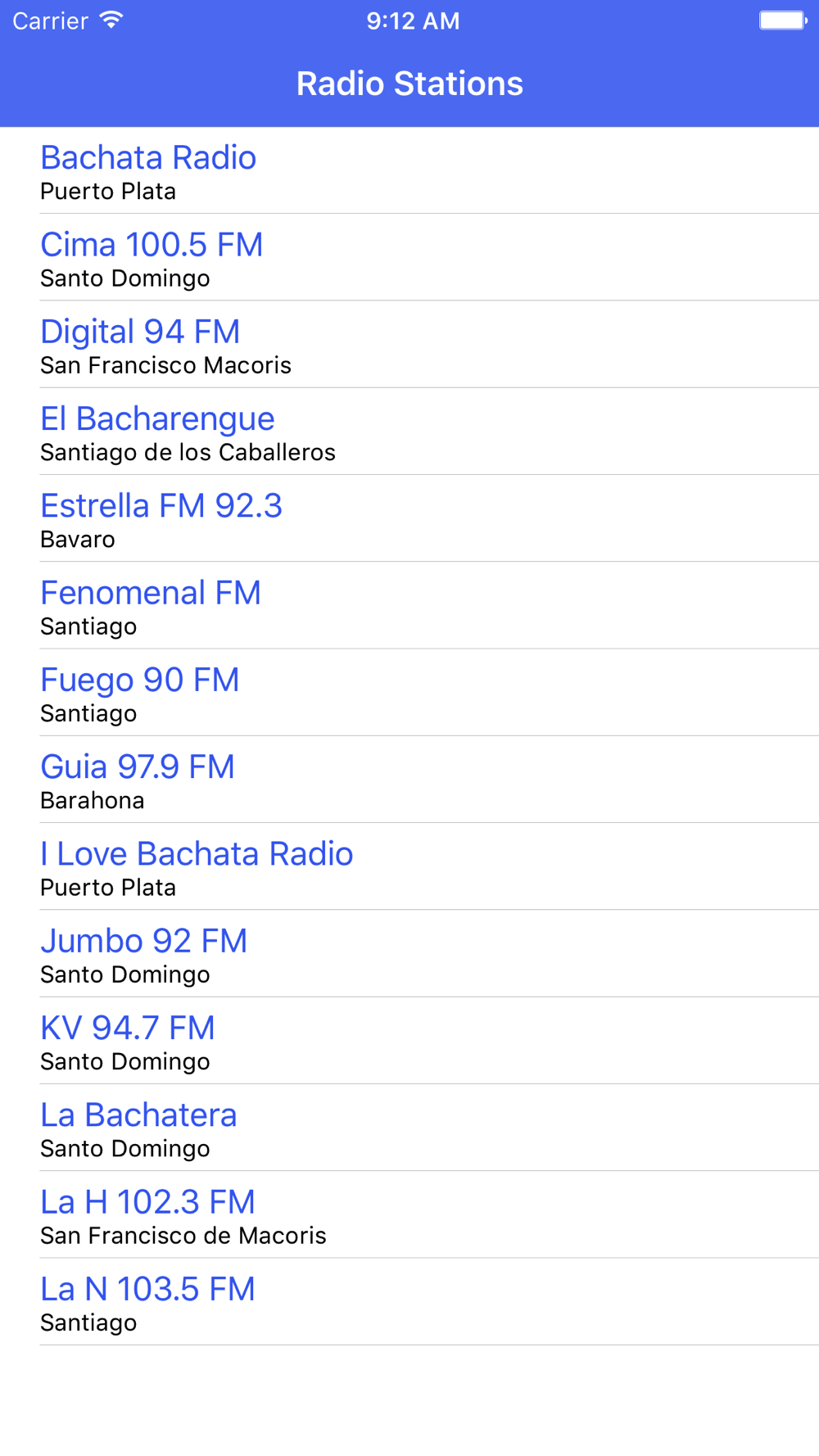Tap the Fenomenal FM row

click(x=409, y=605)
